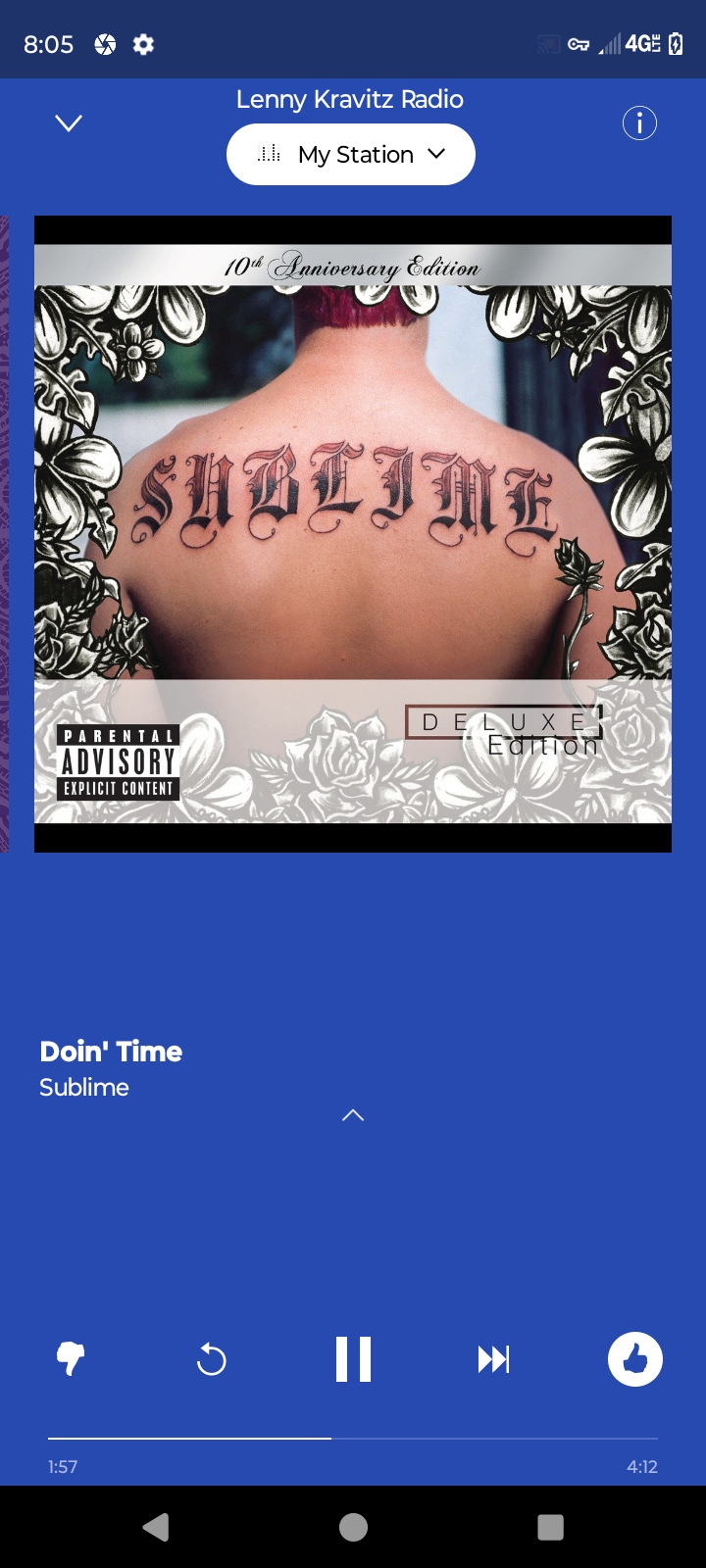This screenshot has height=1568, width=706.
Task: Skip to the next track
Action: point(493,1359)
